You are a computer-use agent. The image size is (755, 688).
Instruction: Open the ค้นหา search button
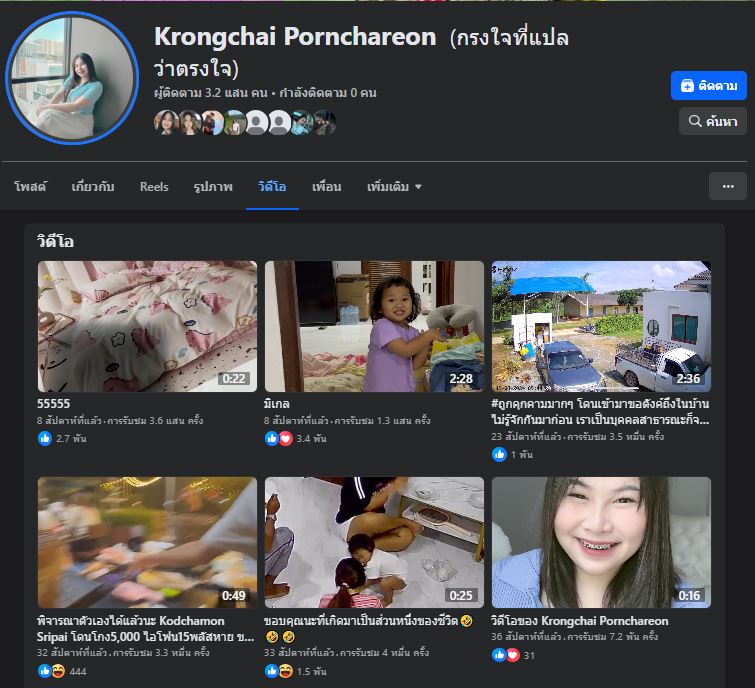[x=712, y=121]
